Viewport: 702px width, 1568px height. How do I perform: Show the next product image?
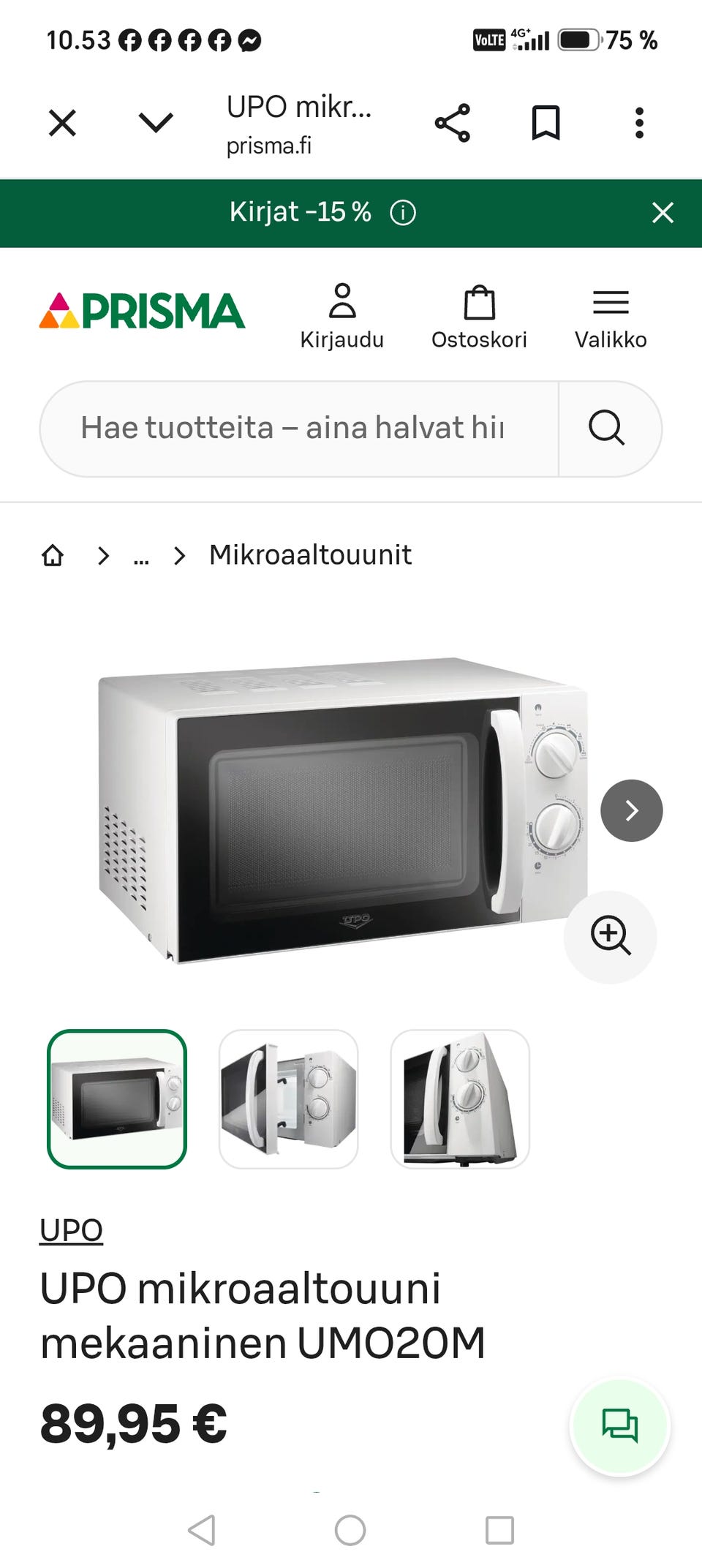coord(632,810)
